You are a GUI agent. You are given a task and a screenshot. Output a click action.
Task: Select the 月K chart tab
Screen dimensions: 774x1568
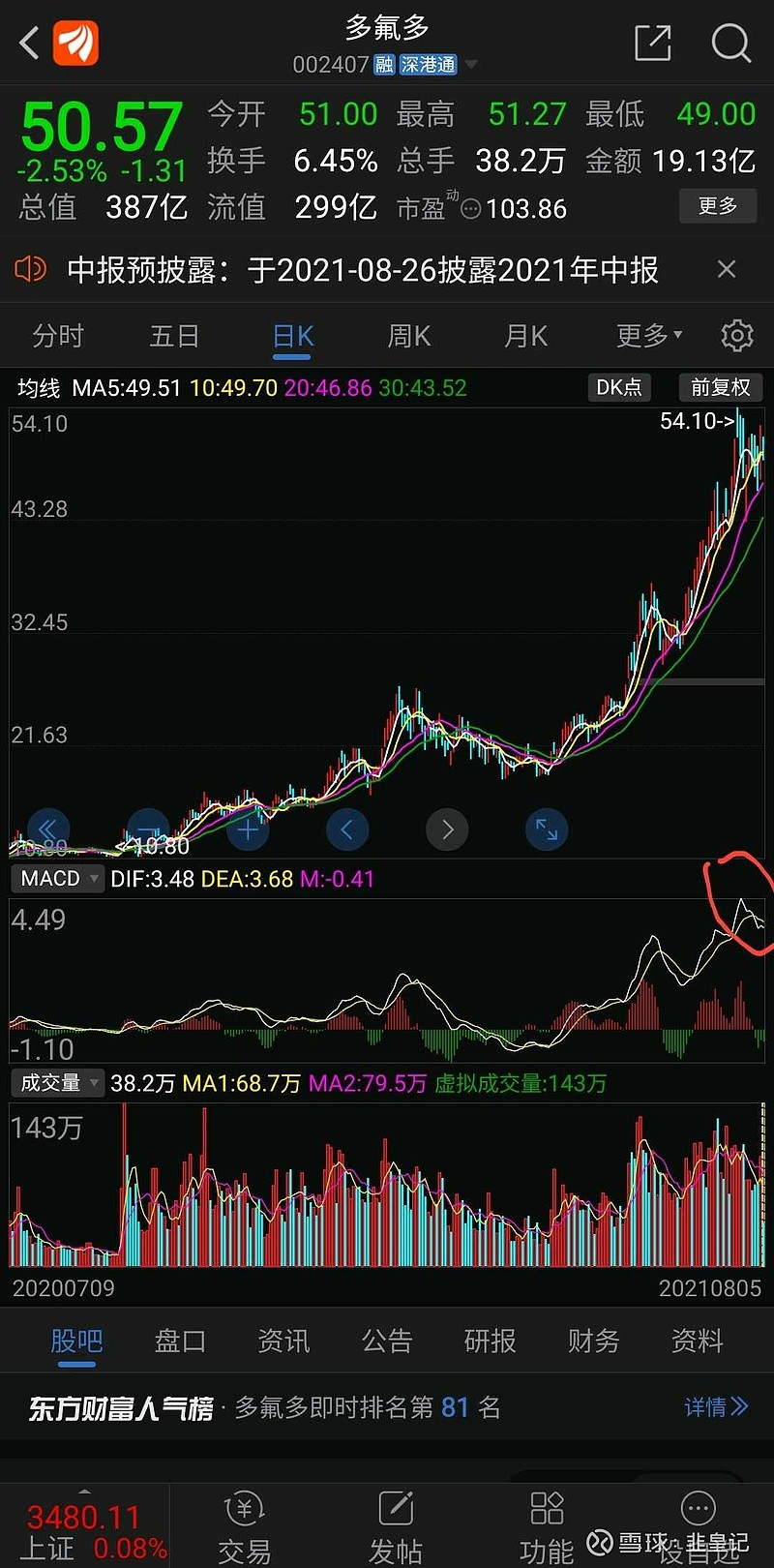click(x=525, y=336)
